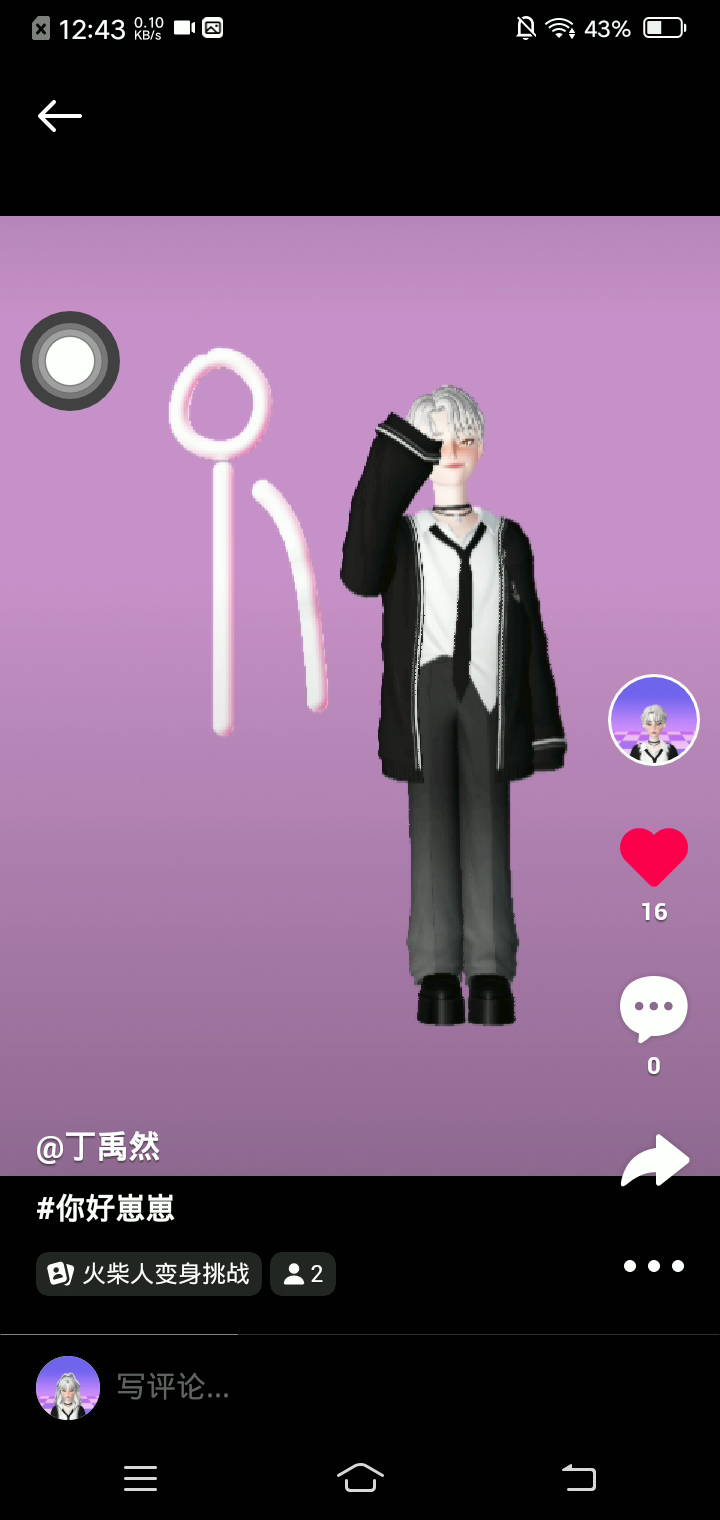Open recent apps from the navigation bar
Viewport: 720px width, 1520px height.
coord(140,1478)
